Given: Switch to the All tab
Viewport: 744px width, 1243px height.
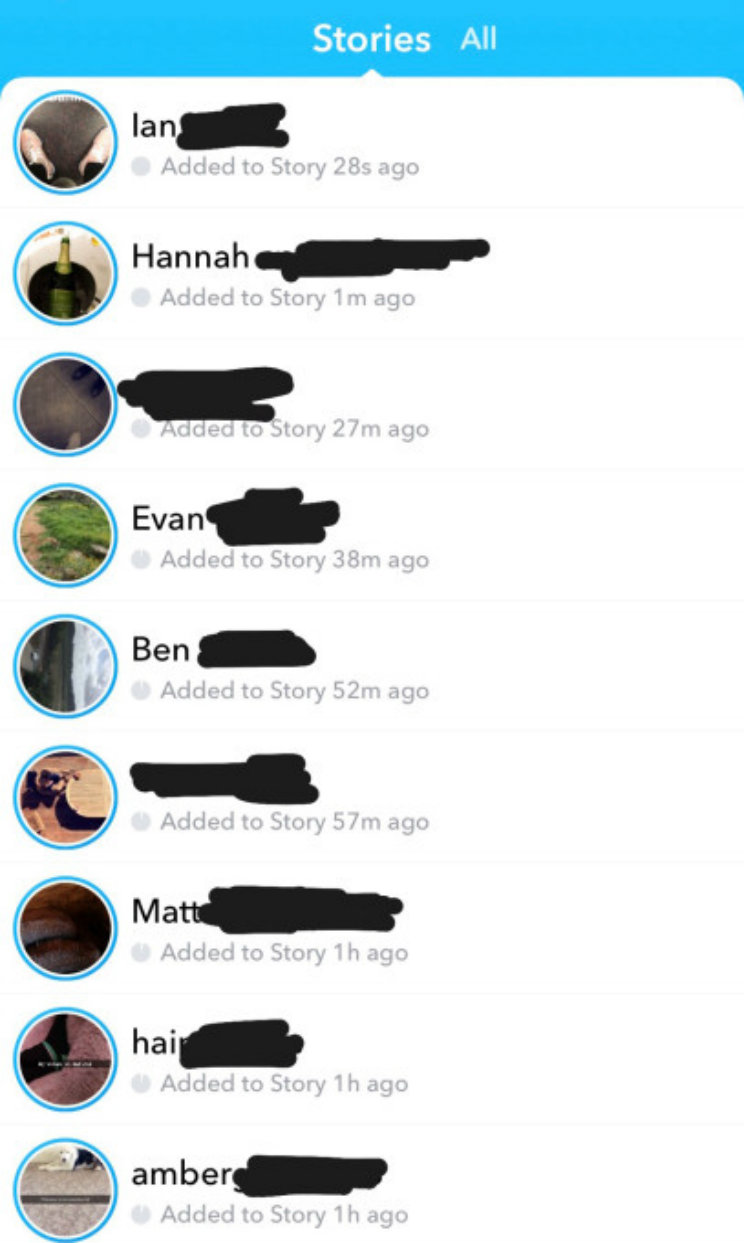Looking at the screenshot, I should pos(478,39).
